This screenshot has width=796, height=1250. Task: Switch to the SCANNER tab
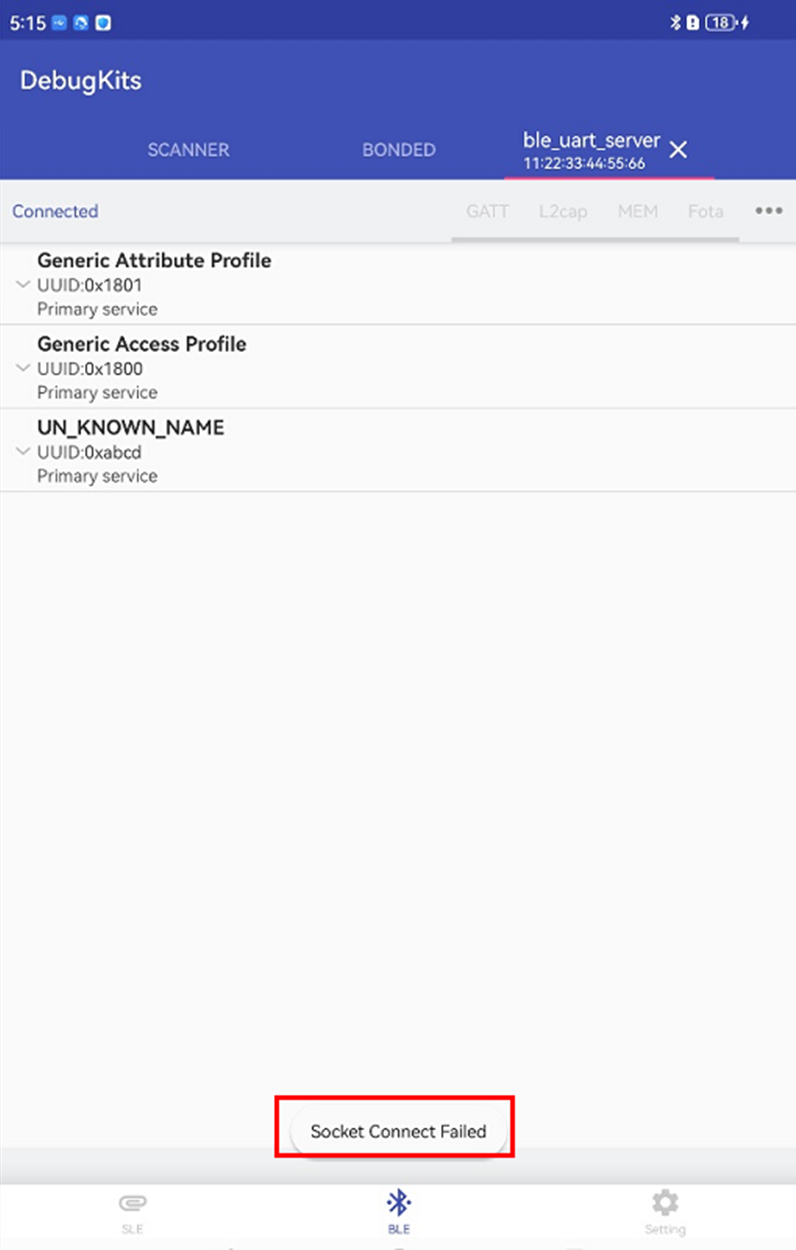pos(188,150)
